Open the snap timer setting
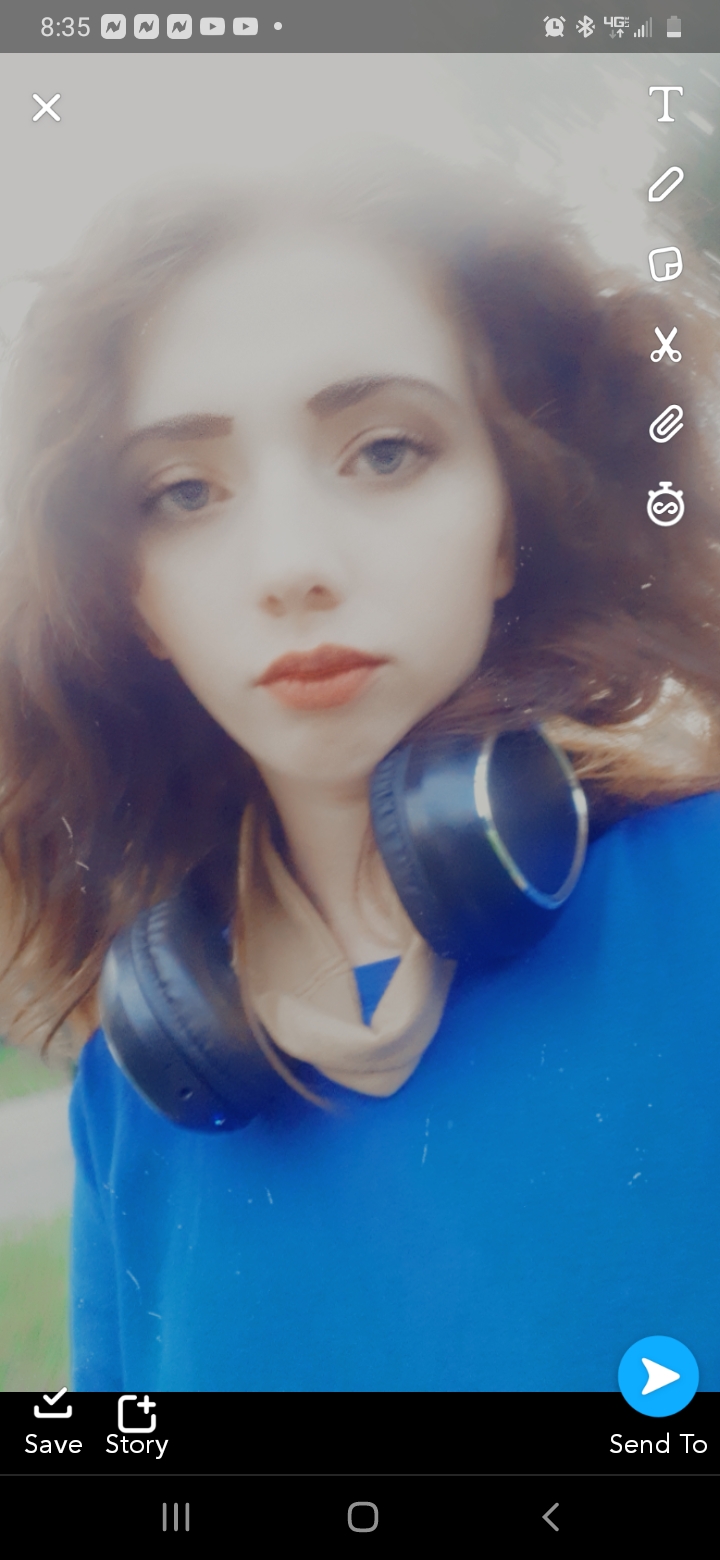Viewport: 720px width, 1560px height. tap(666, 505)
